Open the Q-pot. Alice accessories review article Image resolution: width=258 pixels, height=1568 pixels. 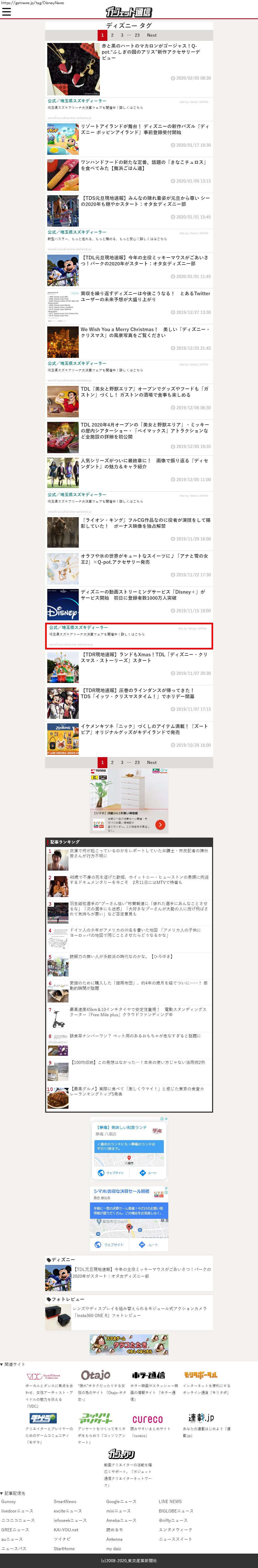pos(149,51)
